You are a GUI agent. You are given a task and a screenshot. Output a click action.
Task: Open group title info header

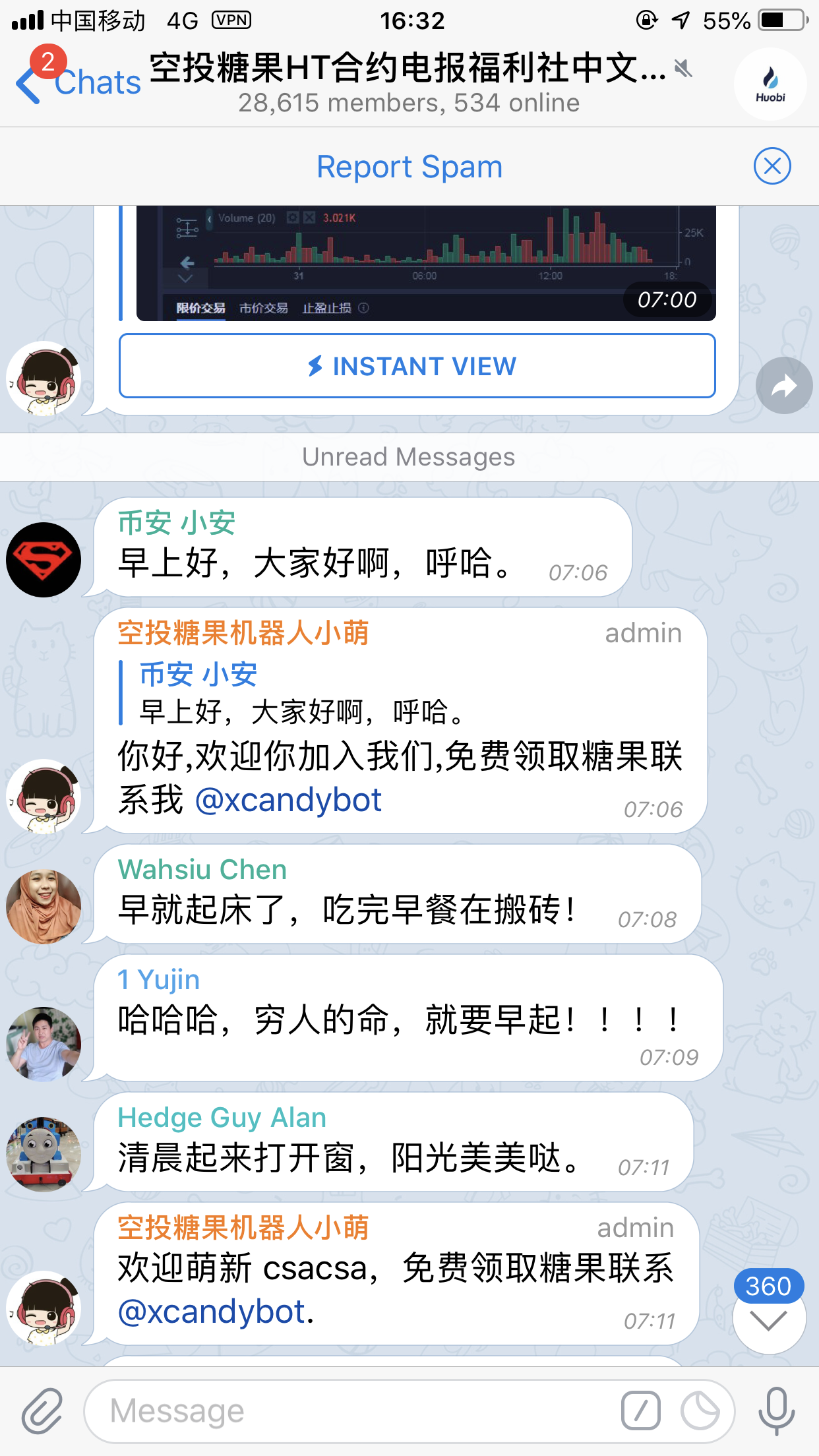(x=409, y=84)
